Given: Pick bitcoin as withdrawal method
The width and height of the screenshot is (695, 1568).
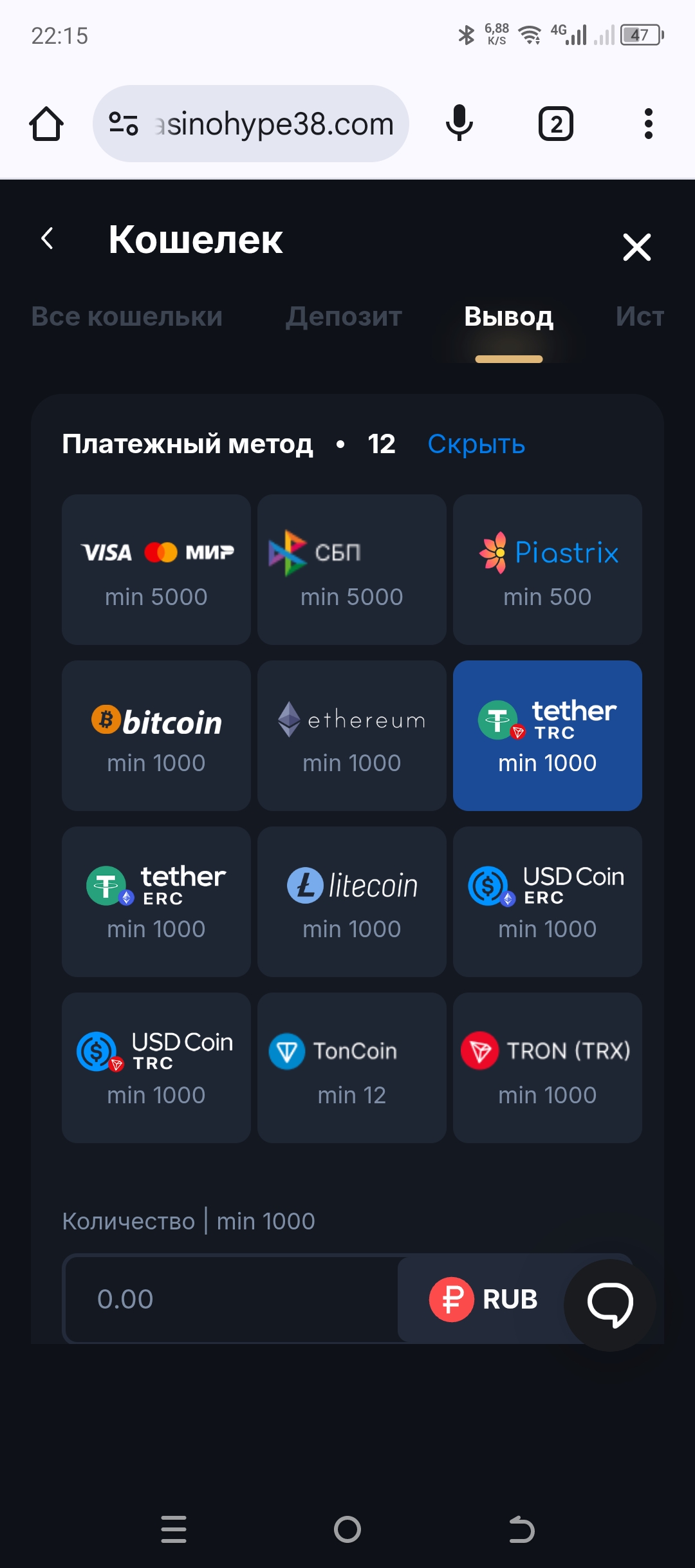Looking at the screenshot, I should [156, 736].
